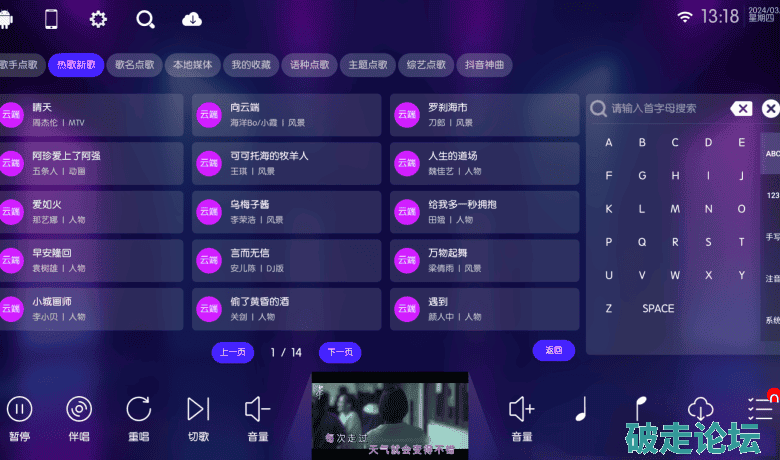Select the song 晴天 by 周杰伦
This screenshot has width=780, height=460.
click(x=90, y=114)
